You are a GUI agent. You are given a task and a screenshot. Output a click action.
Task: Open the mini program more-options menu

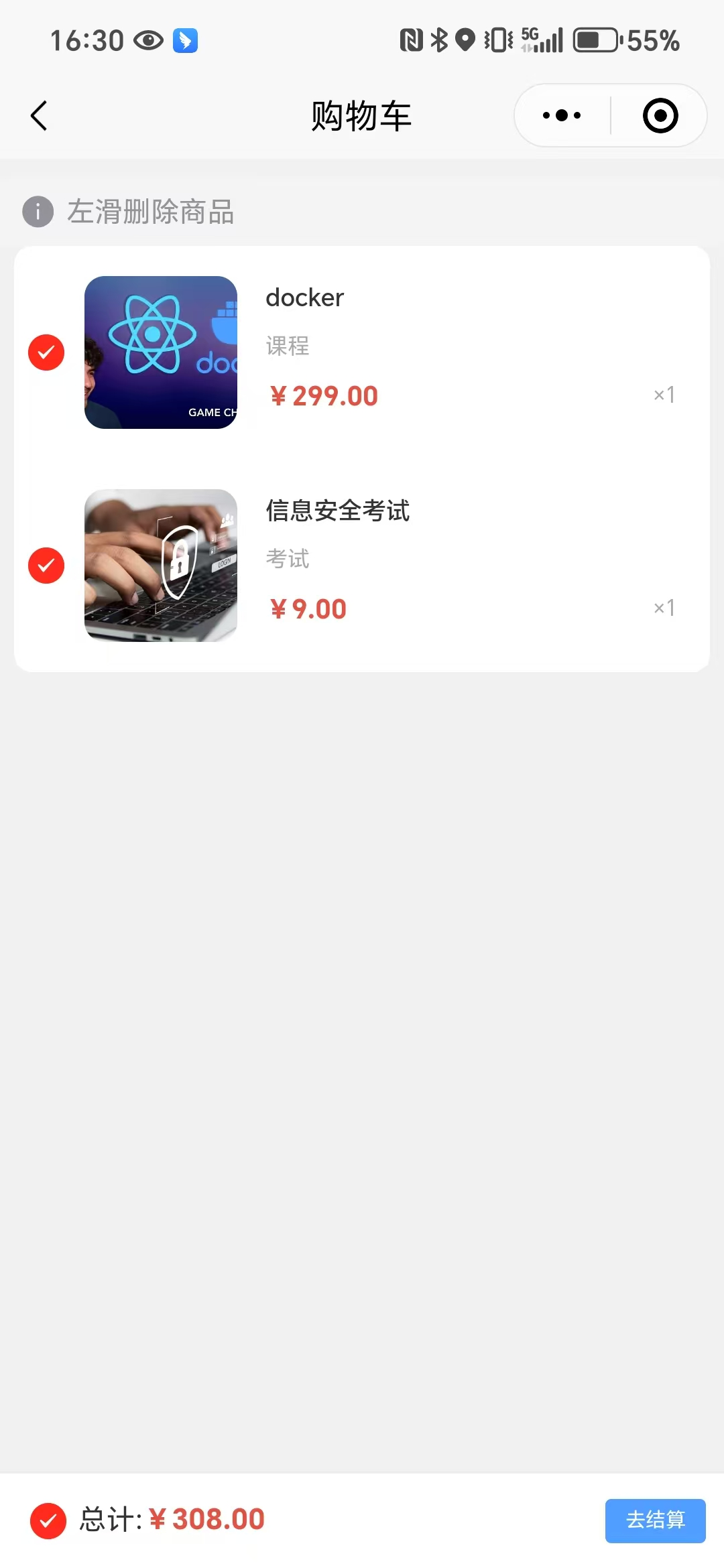[562, 116]
